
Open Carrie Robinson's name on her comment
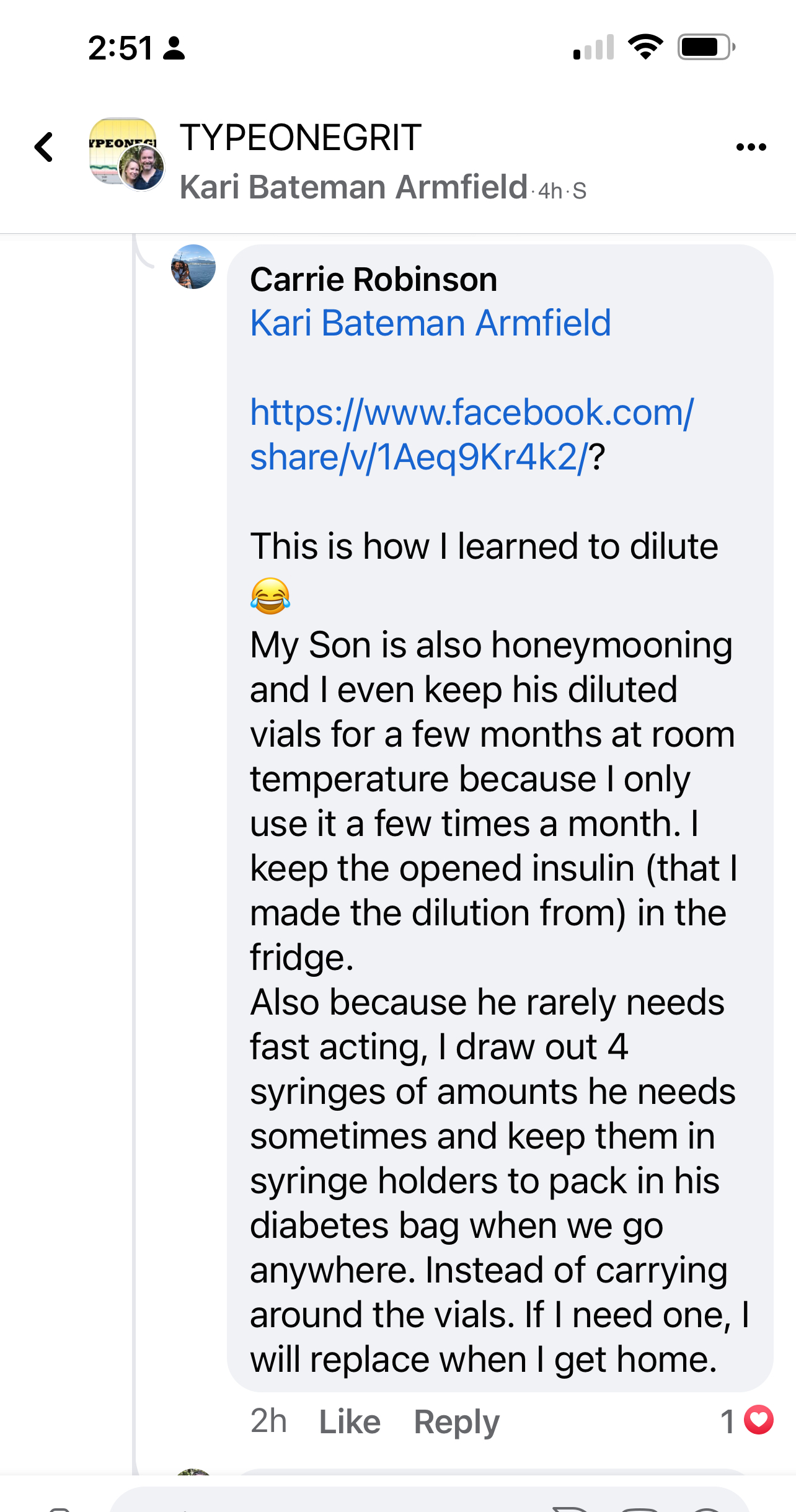click(373, 280)
